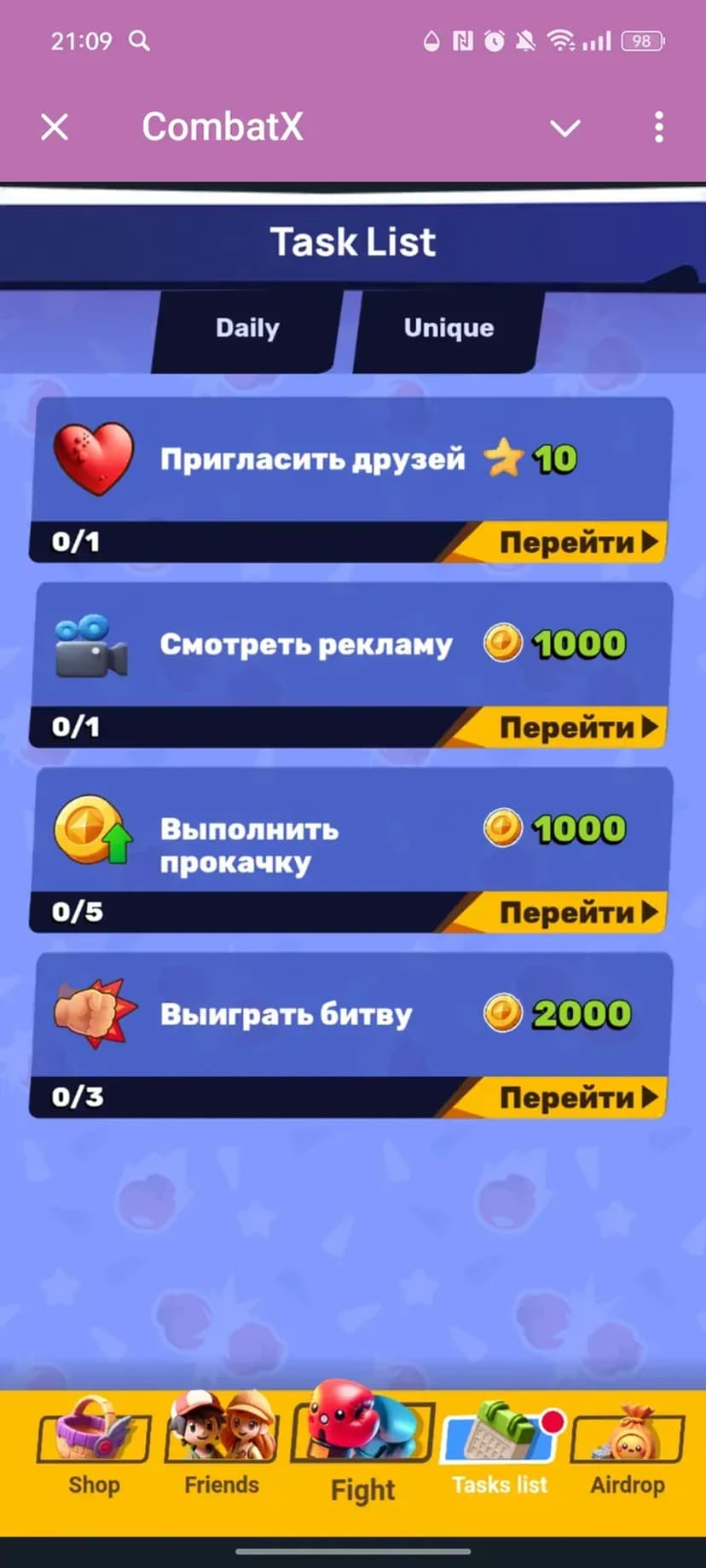Expand the chevron dropdown in the header
The height and width of the screenshot is (1568, 706).
click(x=564, y=128)
